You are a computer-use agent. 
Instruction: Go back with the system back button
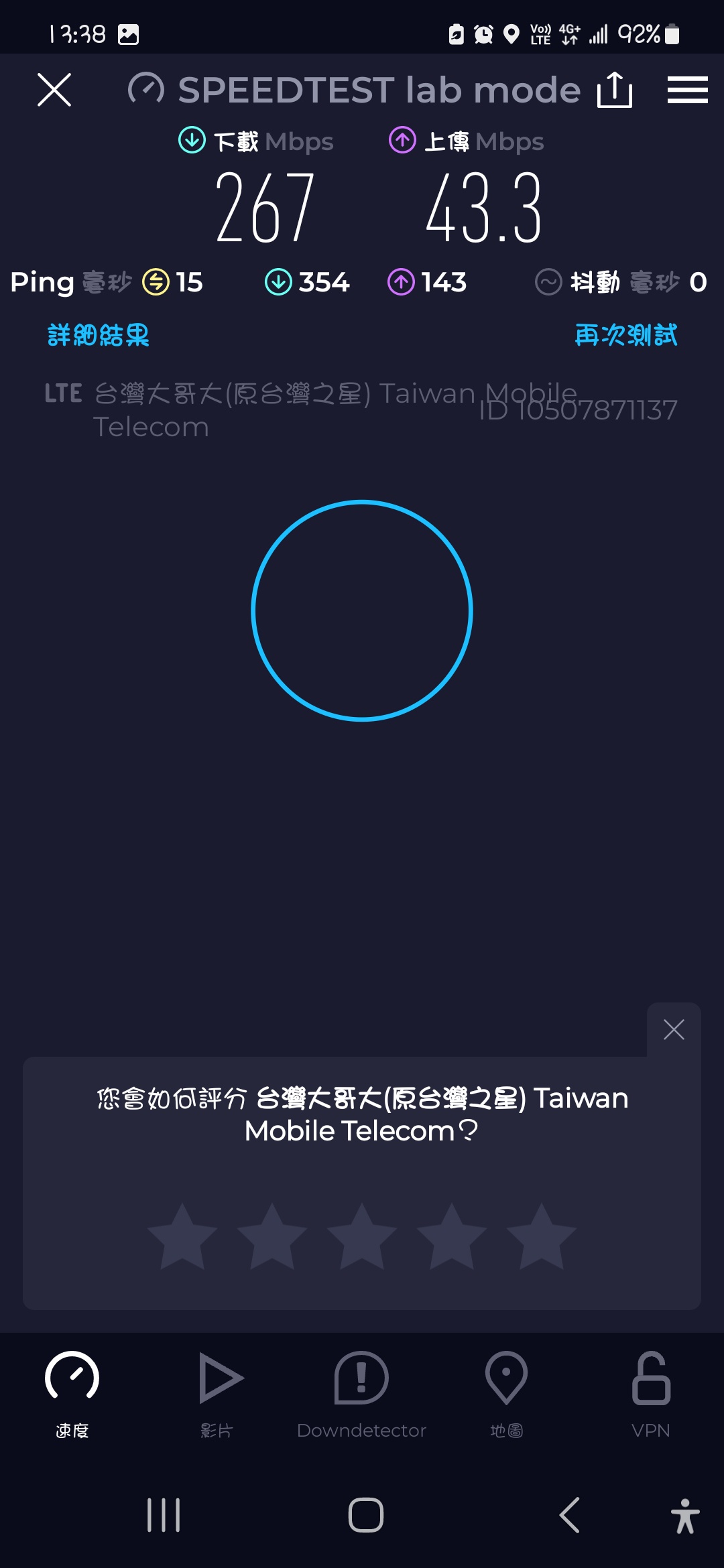(x=569, y=1515)
